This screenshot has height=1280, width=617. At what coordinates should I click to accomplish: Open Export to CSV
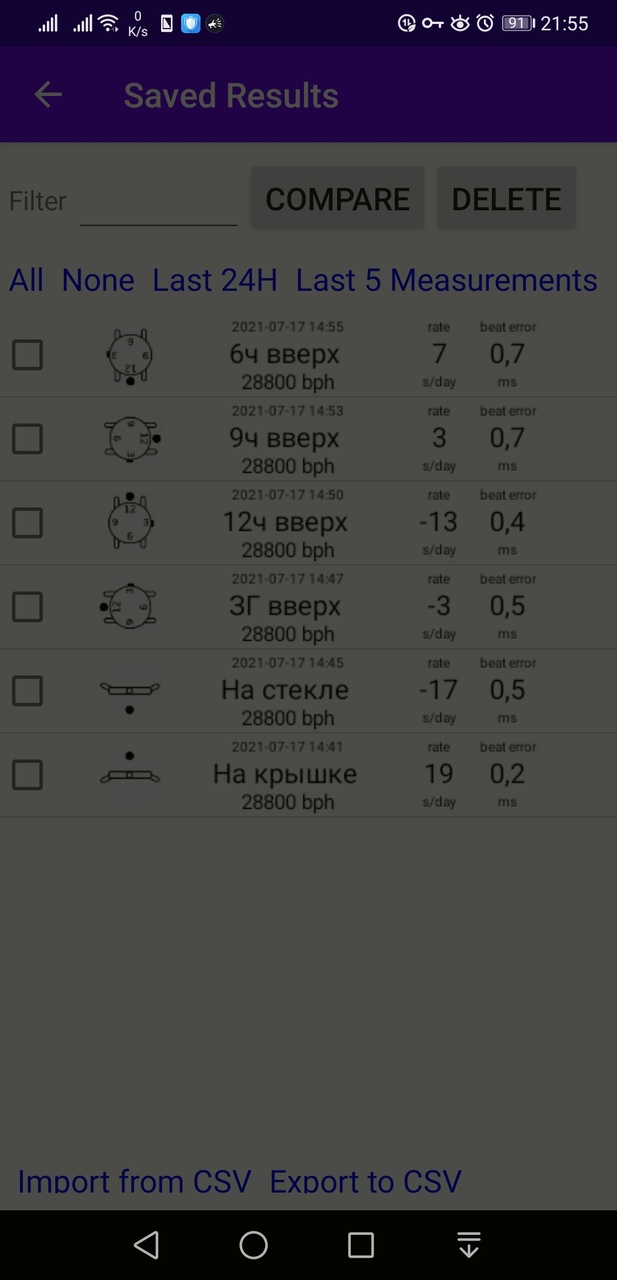[x=365, y=1182]
